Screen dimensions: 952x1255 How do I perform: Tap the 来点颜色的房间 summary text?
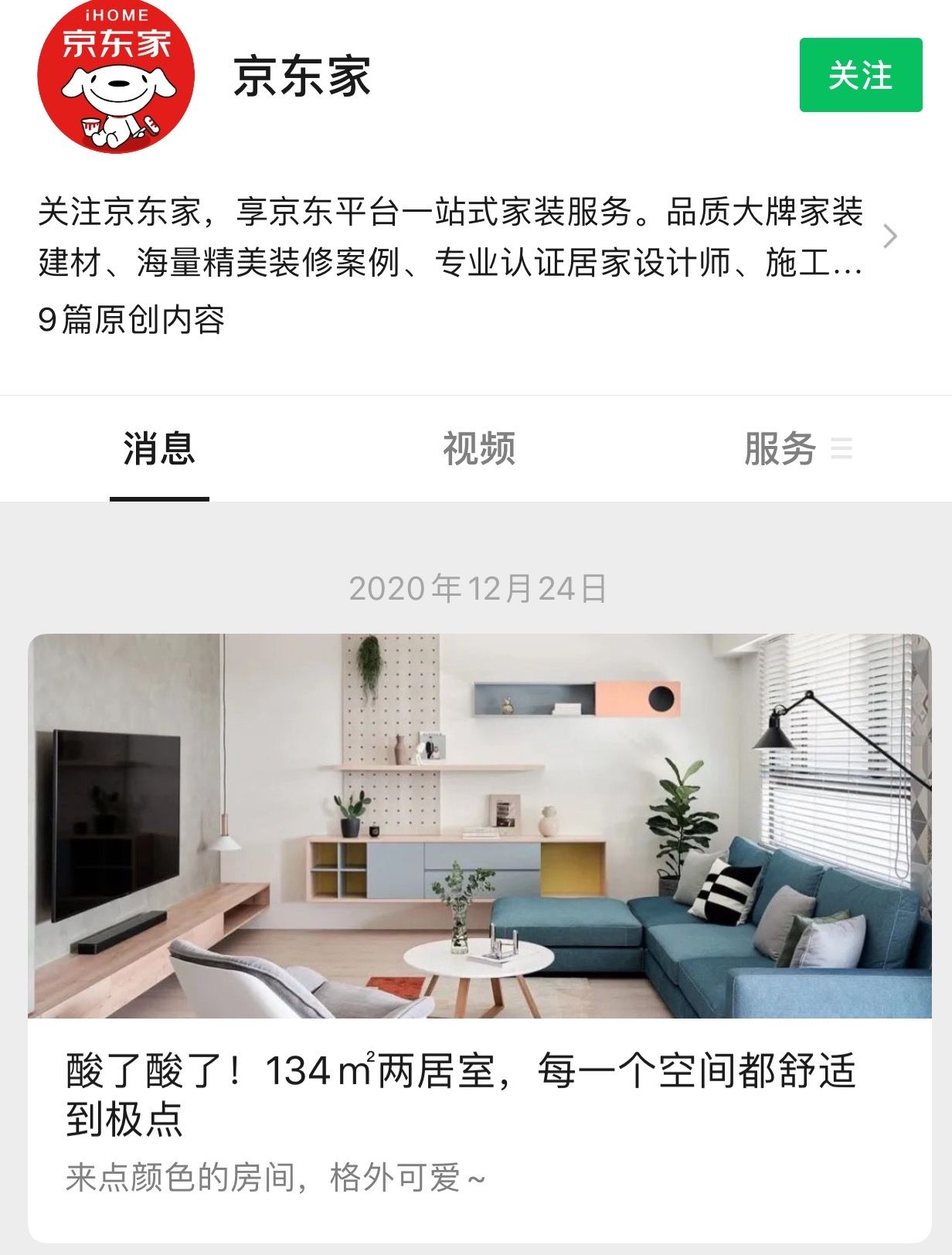tap(274, 1178)
